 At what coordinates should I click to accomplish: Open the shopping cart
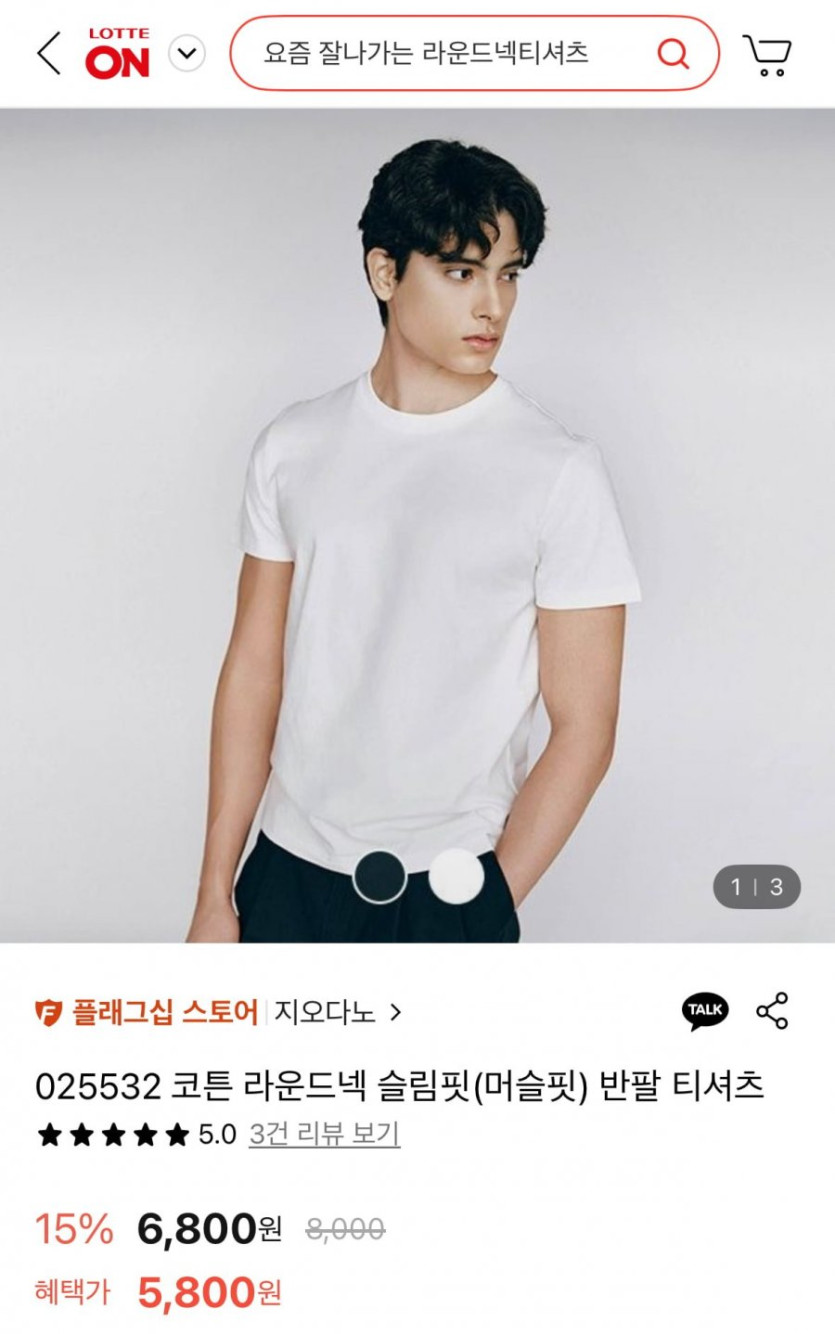click(767, 54)
